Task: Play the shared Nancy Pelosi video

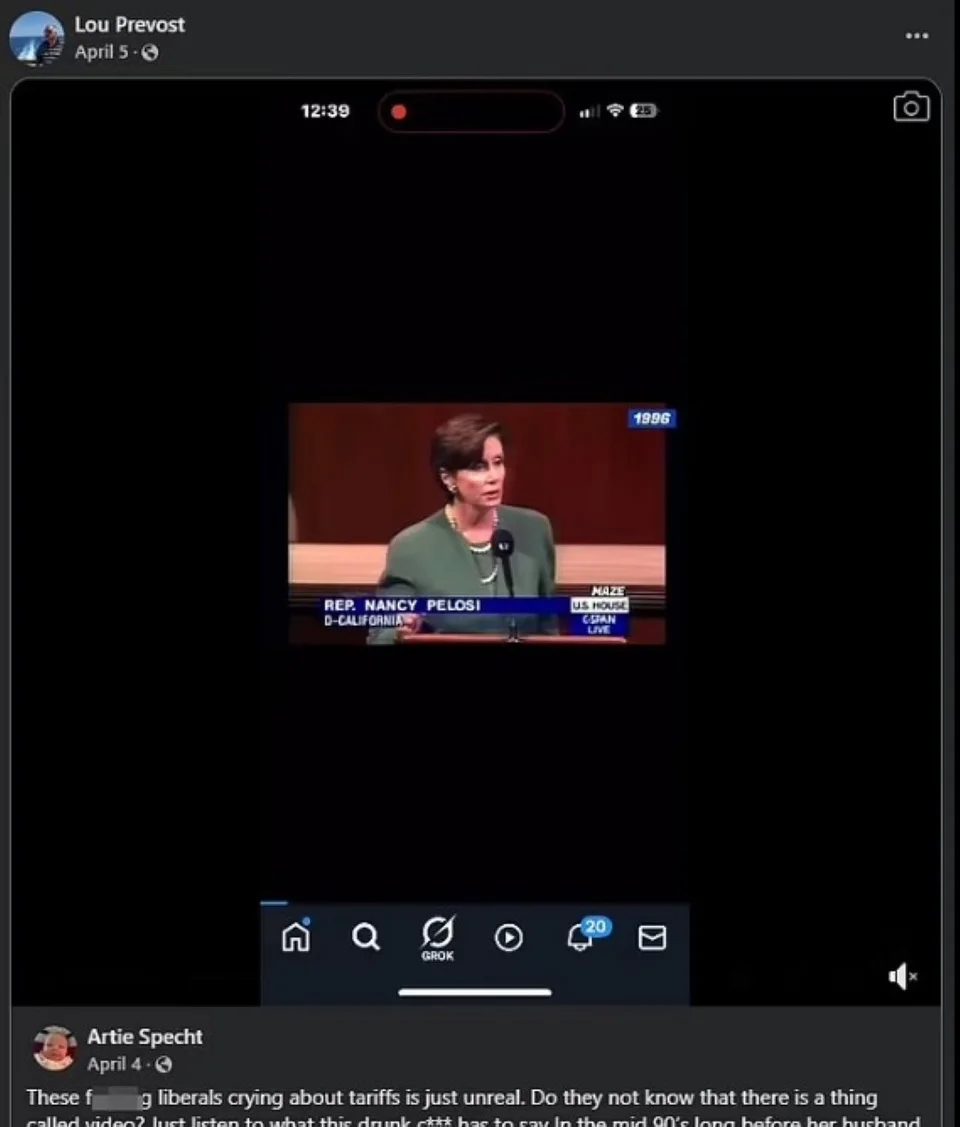Action: coord(477,523)
